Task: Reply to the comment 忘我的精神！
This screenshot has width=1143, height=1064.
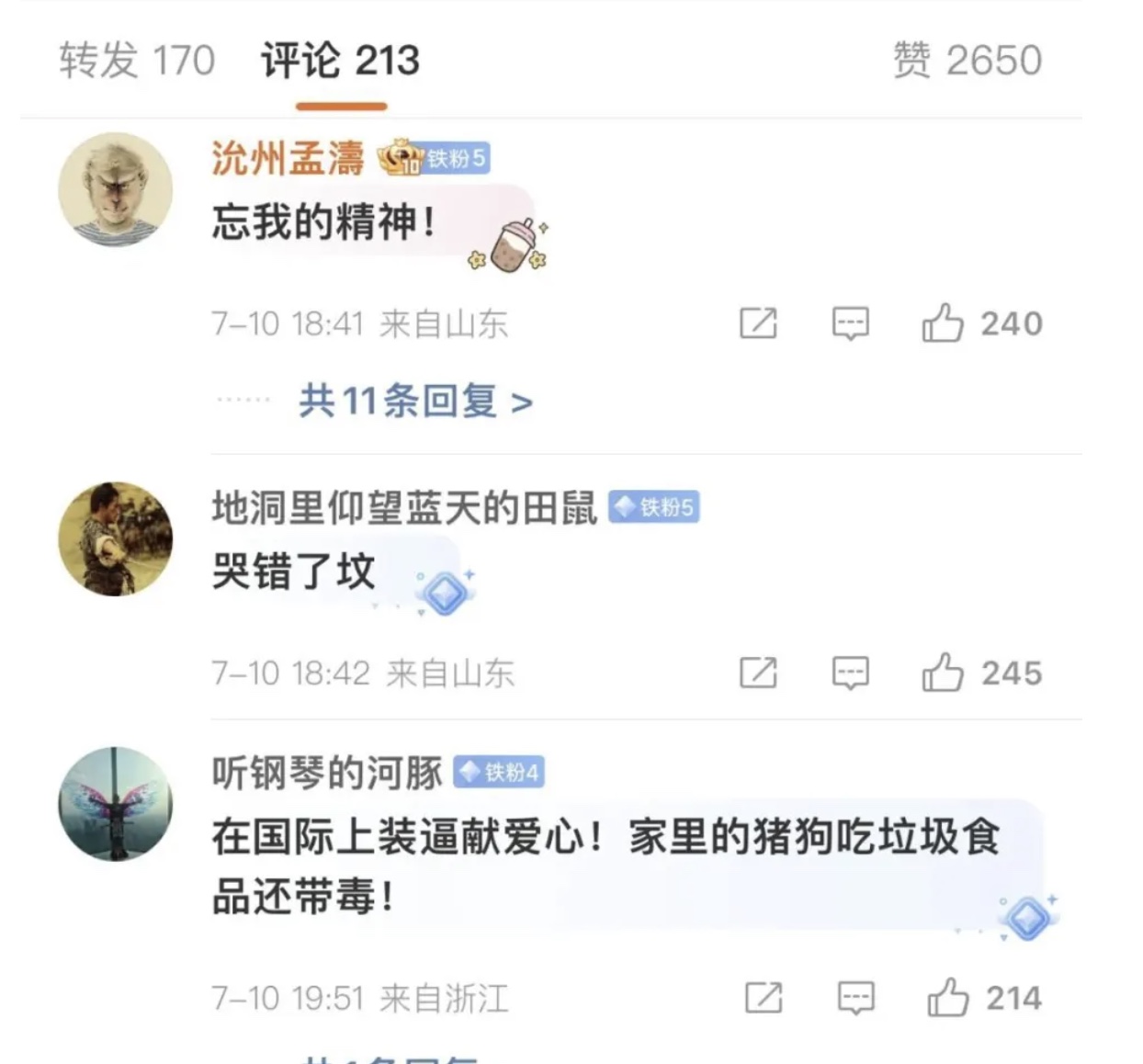Action: point(850,323)
